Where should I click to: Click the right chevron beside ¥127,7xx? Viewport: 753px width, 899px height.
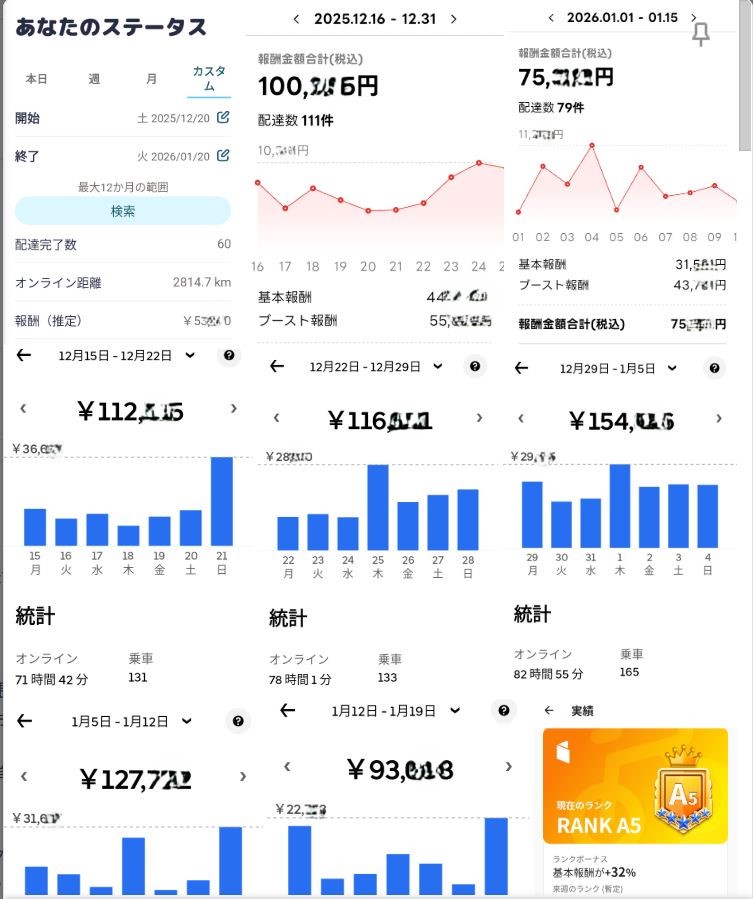[x=243, y=776]
